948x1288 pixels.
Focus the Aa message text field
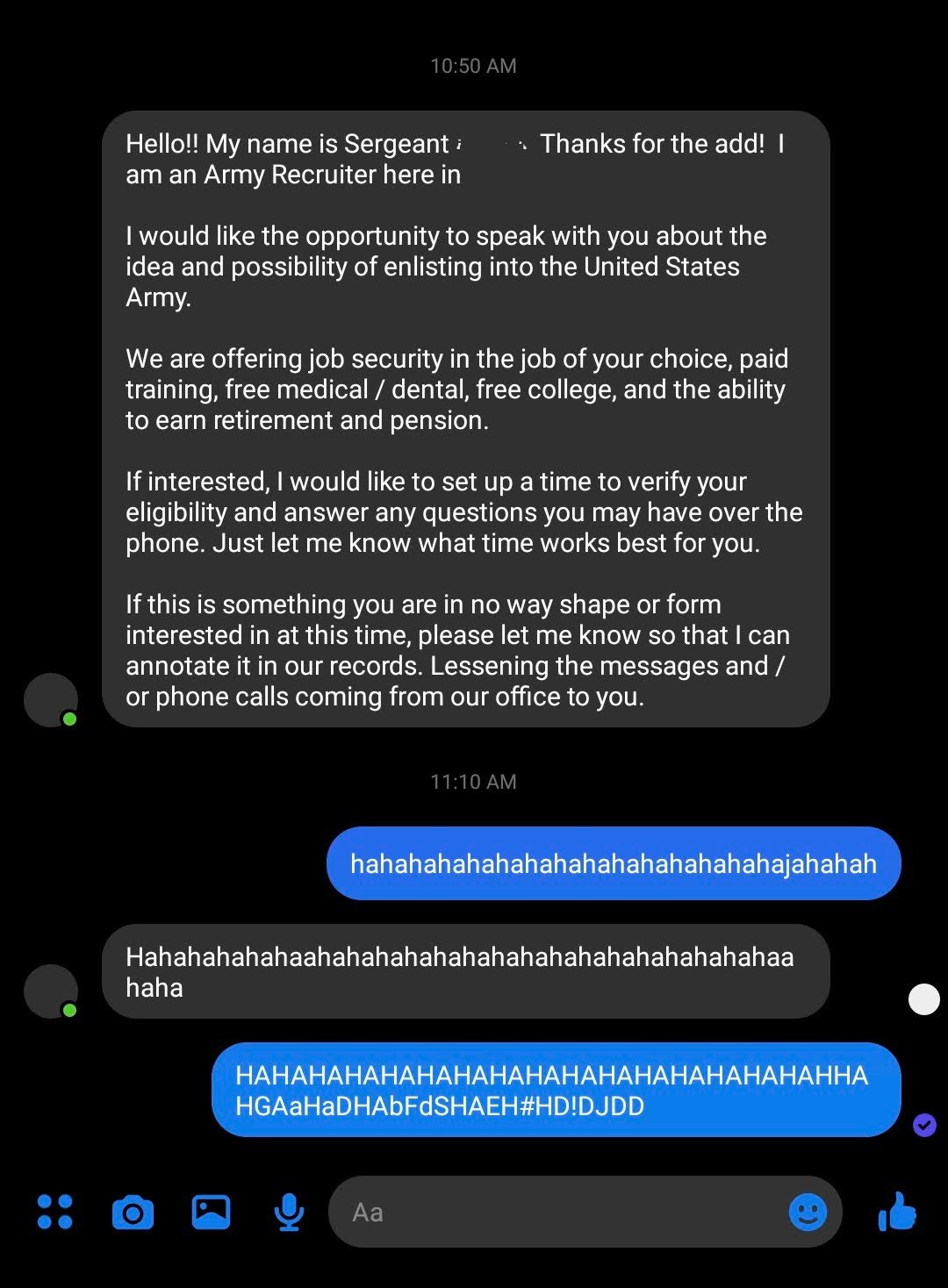562,1213
